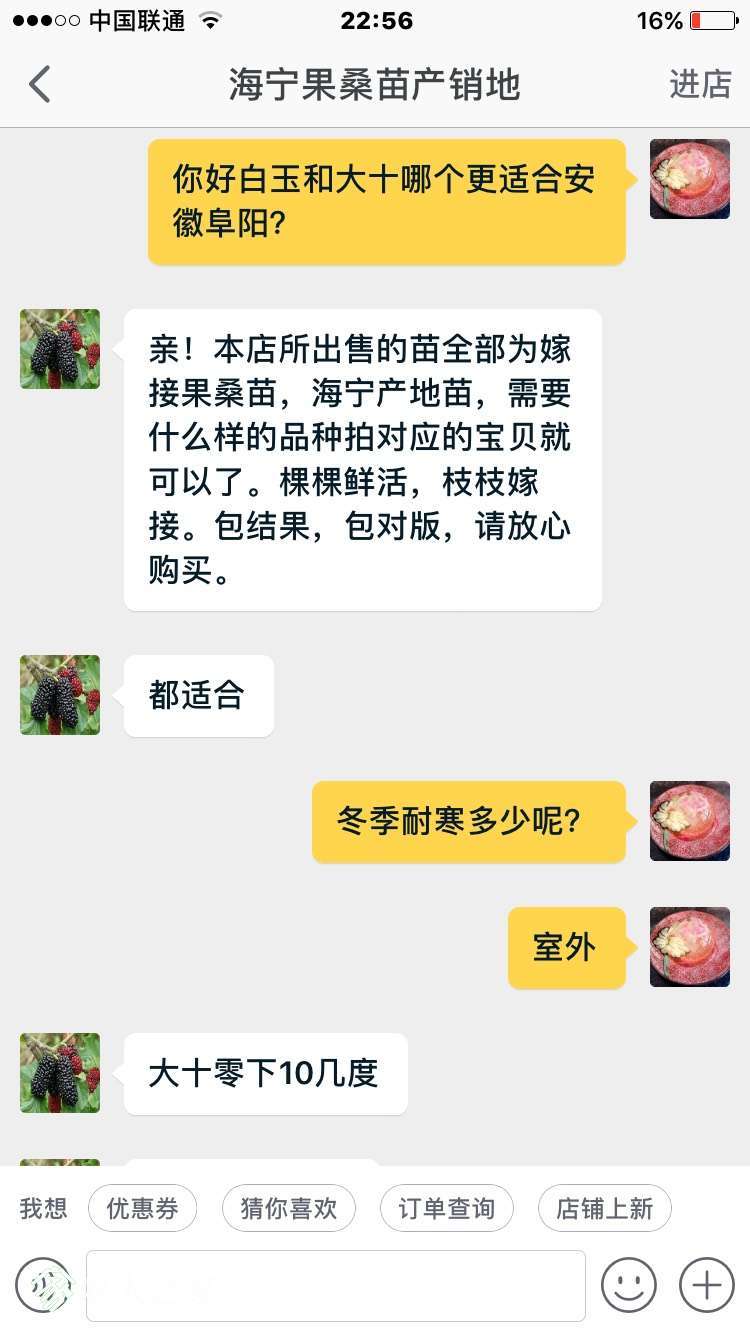Screen dimensions: 750x1334
Task: Focus the message text field
Action: click(336, 1285)
